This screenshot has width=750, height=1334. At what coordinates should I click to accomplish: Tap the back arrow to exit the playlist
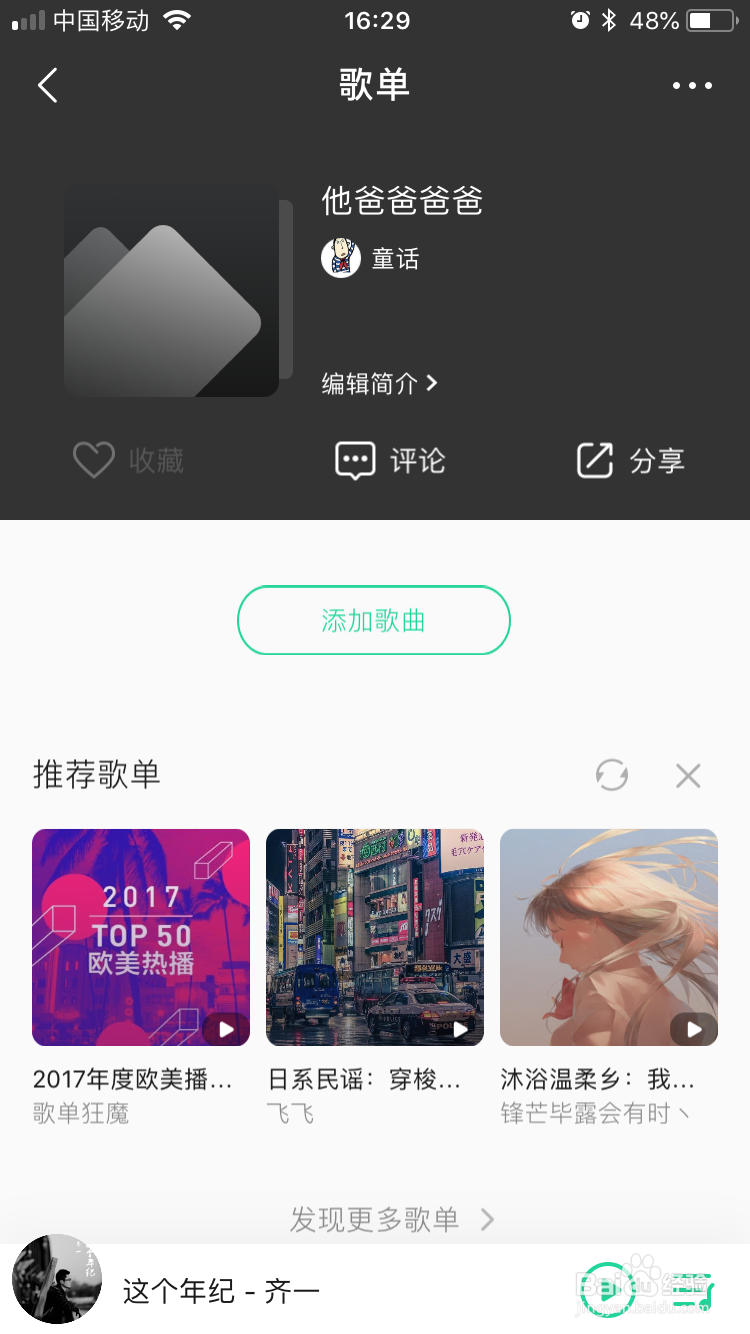[x=47, y=85]
